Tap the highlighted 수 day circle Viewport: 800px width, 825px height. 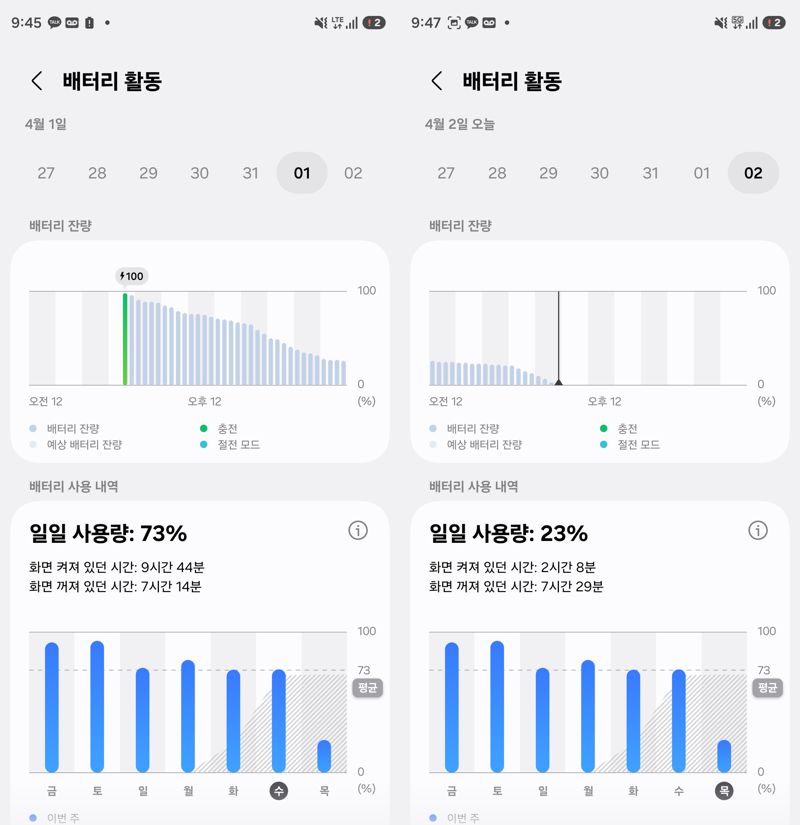pos(278,790)
